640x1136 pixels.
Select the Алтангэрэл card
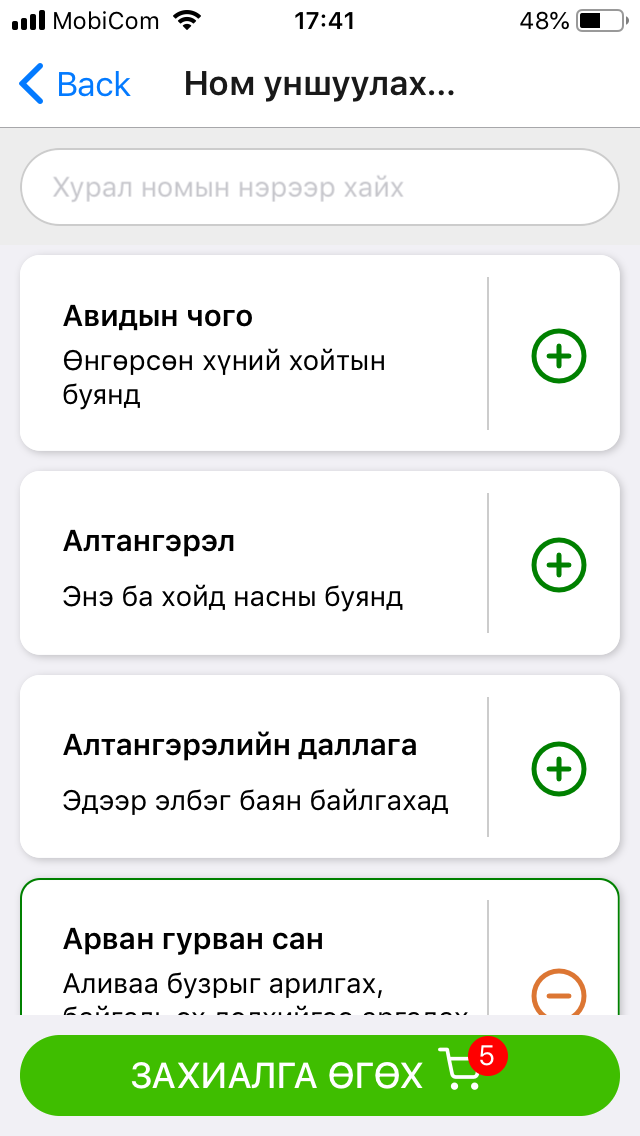click(x=250, y=564)
